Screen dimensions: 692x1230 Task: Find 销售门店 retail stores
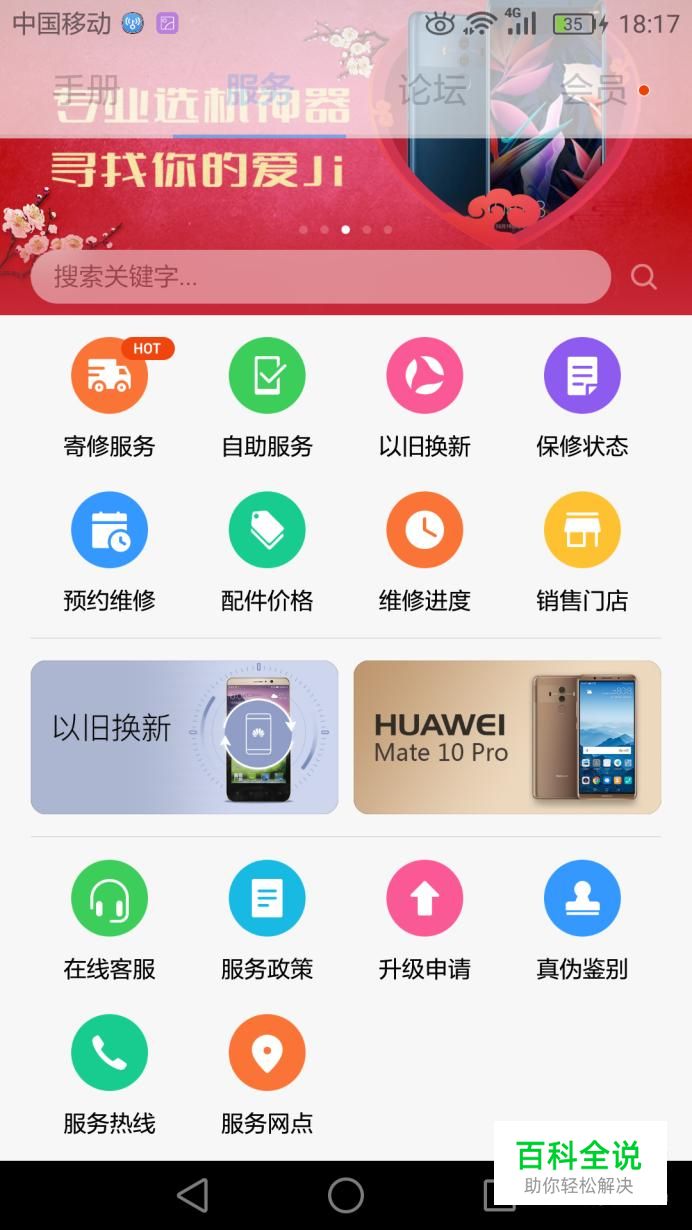[582, 552]
